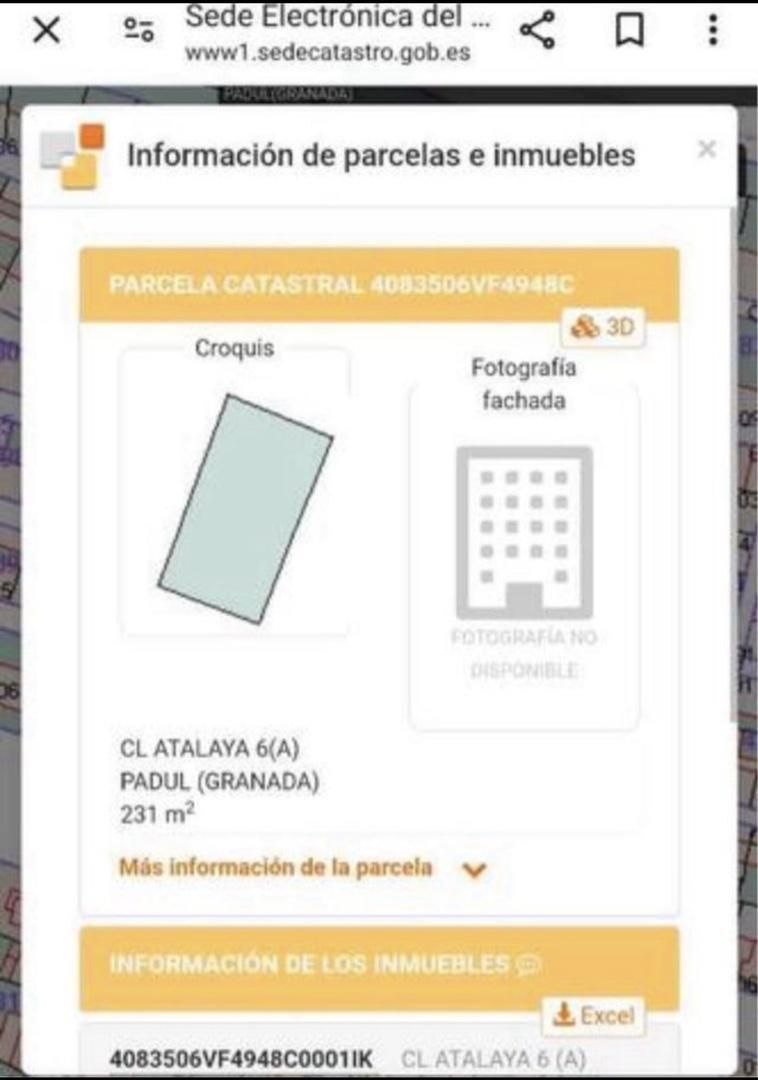Screen dimensions: 758x1080
Task: Download the Excel file of inmuebles
Action: click(x=594, y=1016)
